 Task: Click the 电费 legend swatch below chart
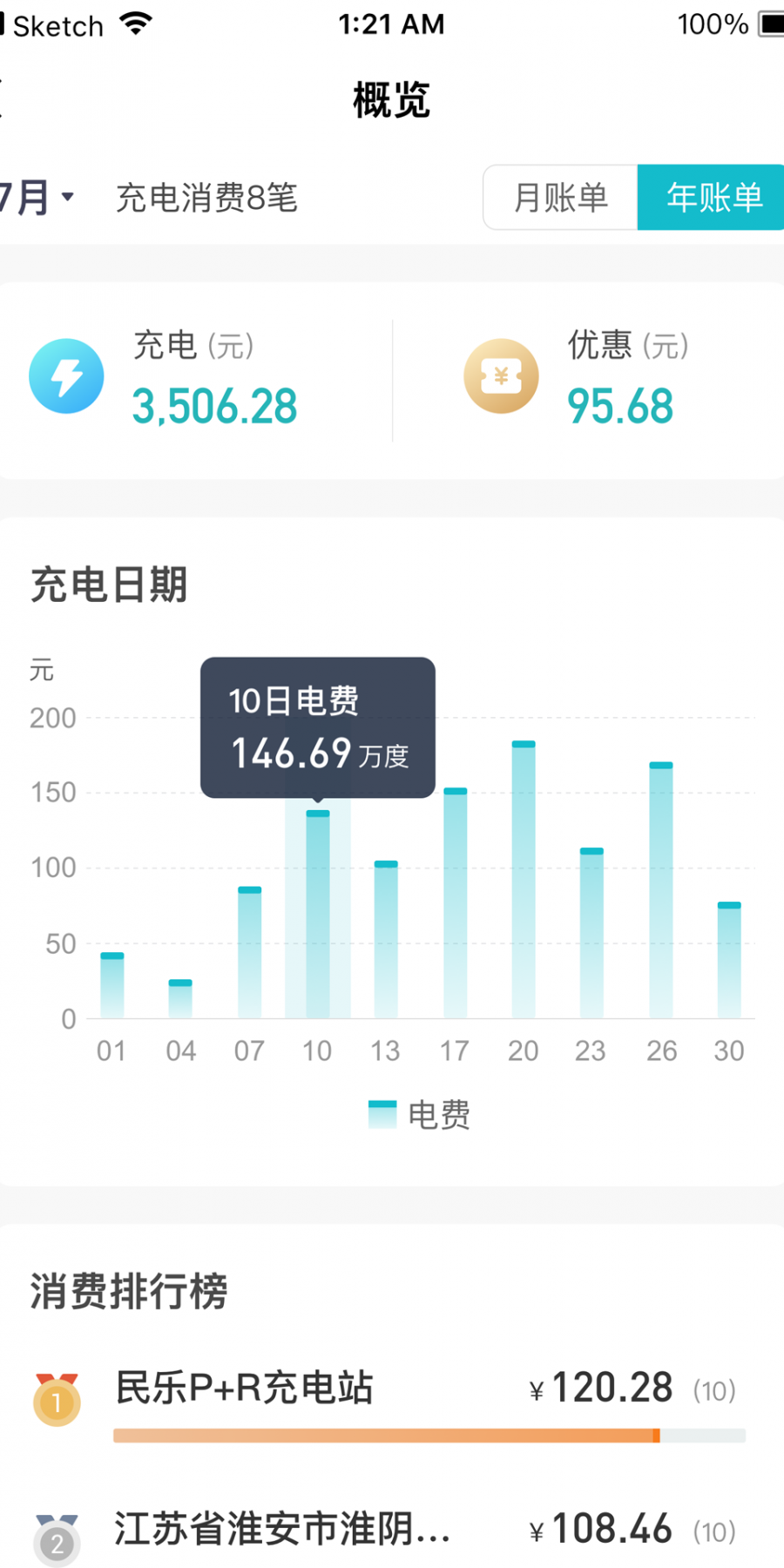[383, 1113]
